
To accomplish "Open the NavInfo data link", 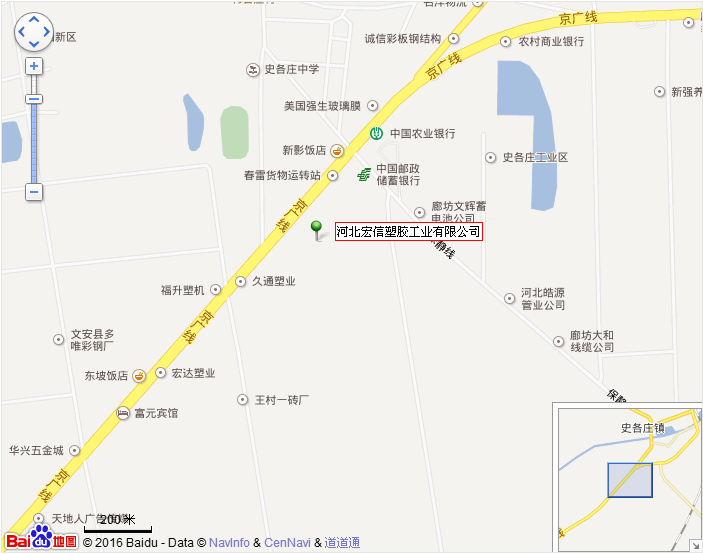I will [229, 543].
